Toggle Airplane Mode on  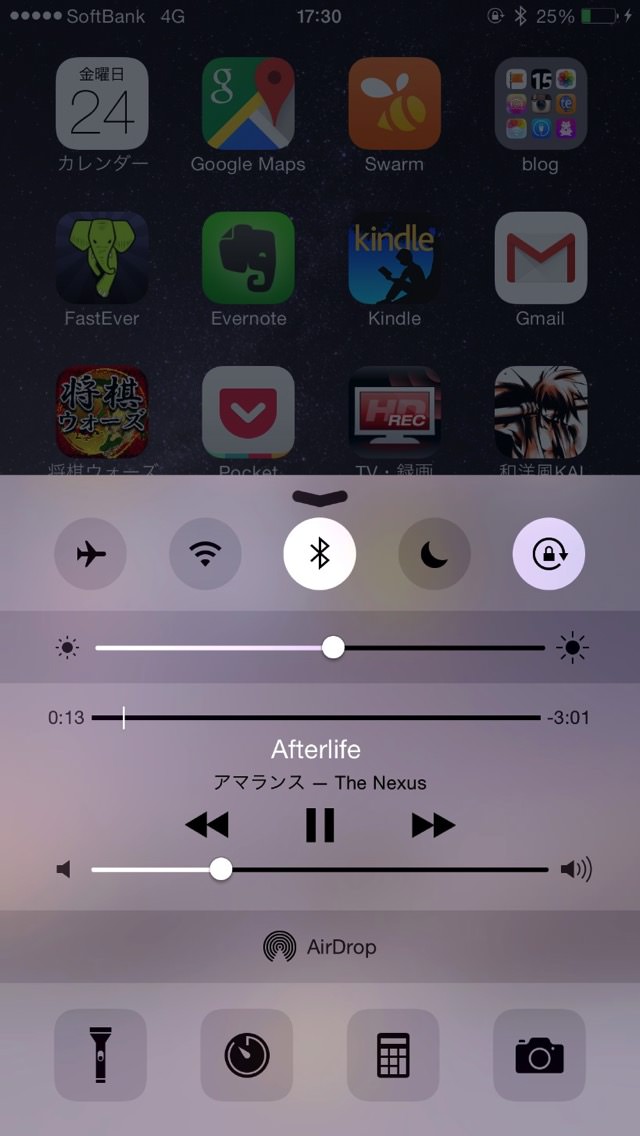(x=91, y=554)
